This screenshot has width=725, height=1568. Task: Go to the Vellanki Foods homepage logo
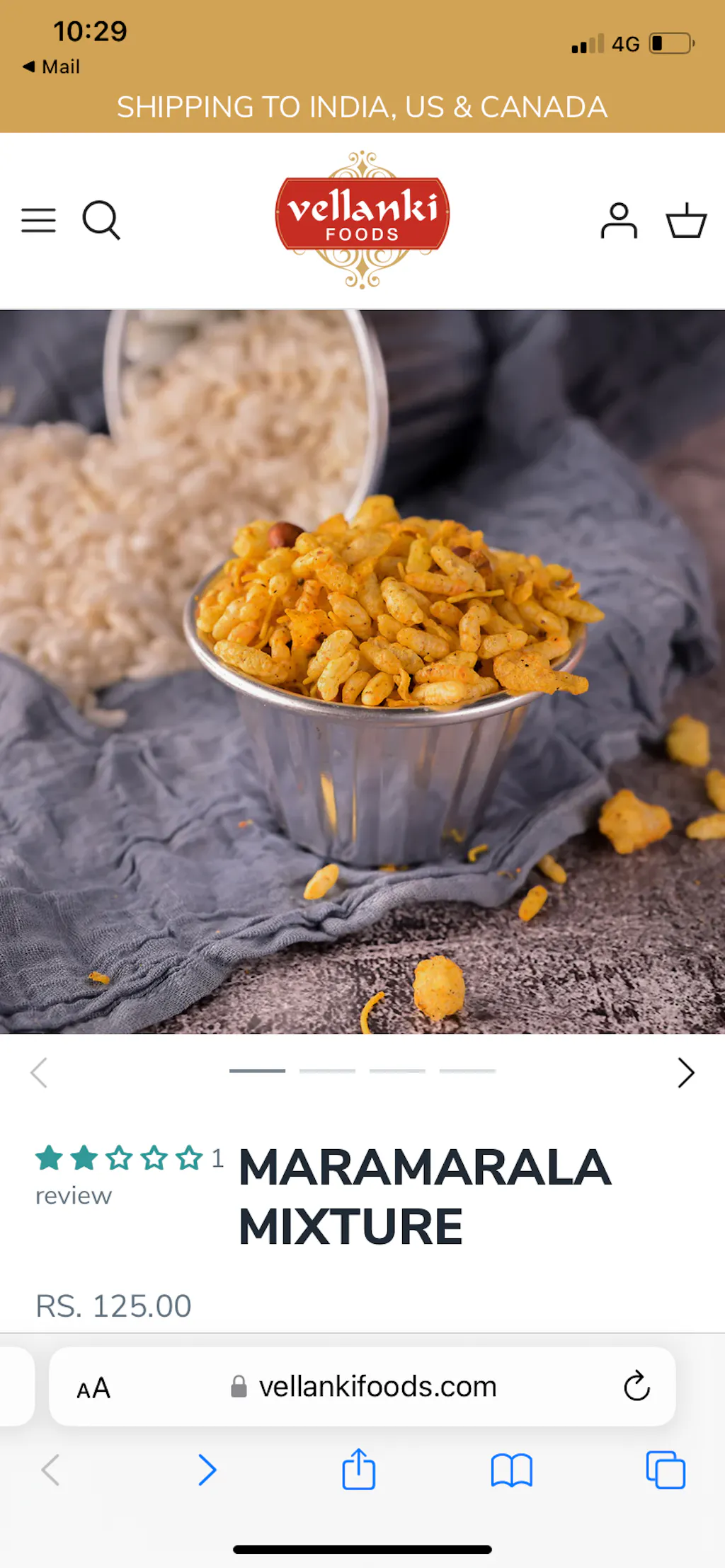362,219
